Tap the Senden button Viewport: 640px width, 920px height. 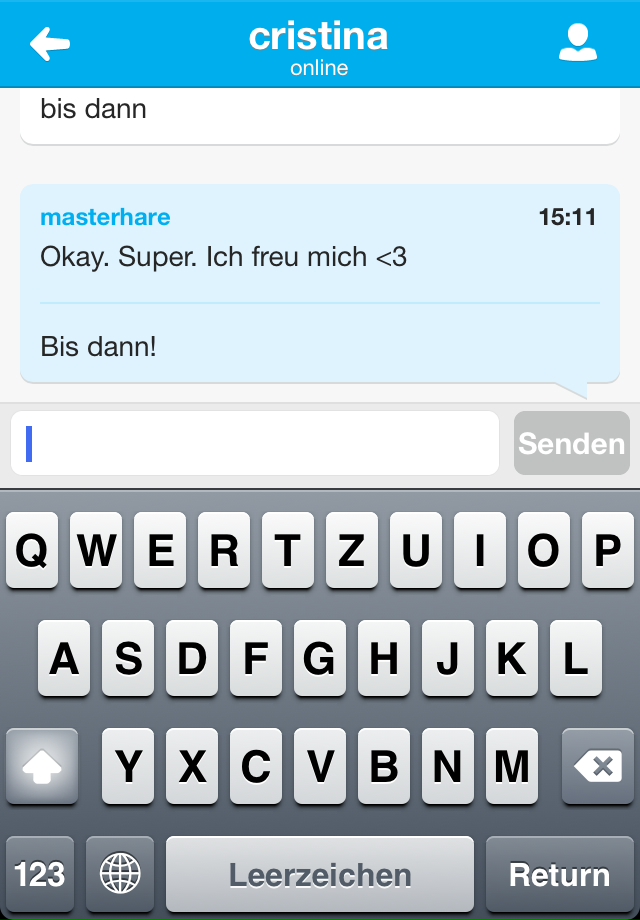[x=571, y=443]
